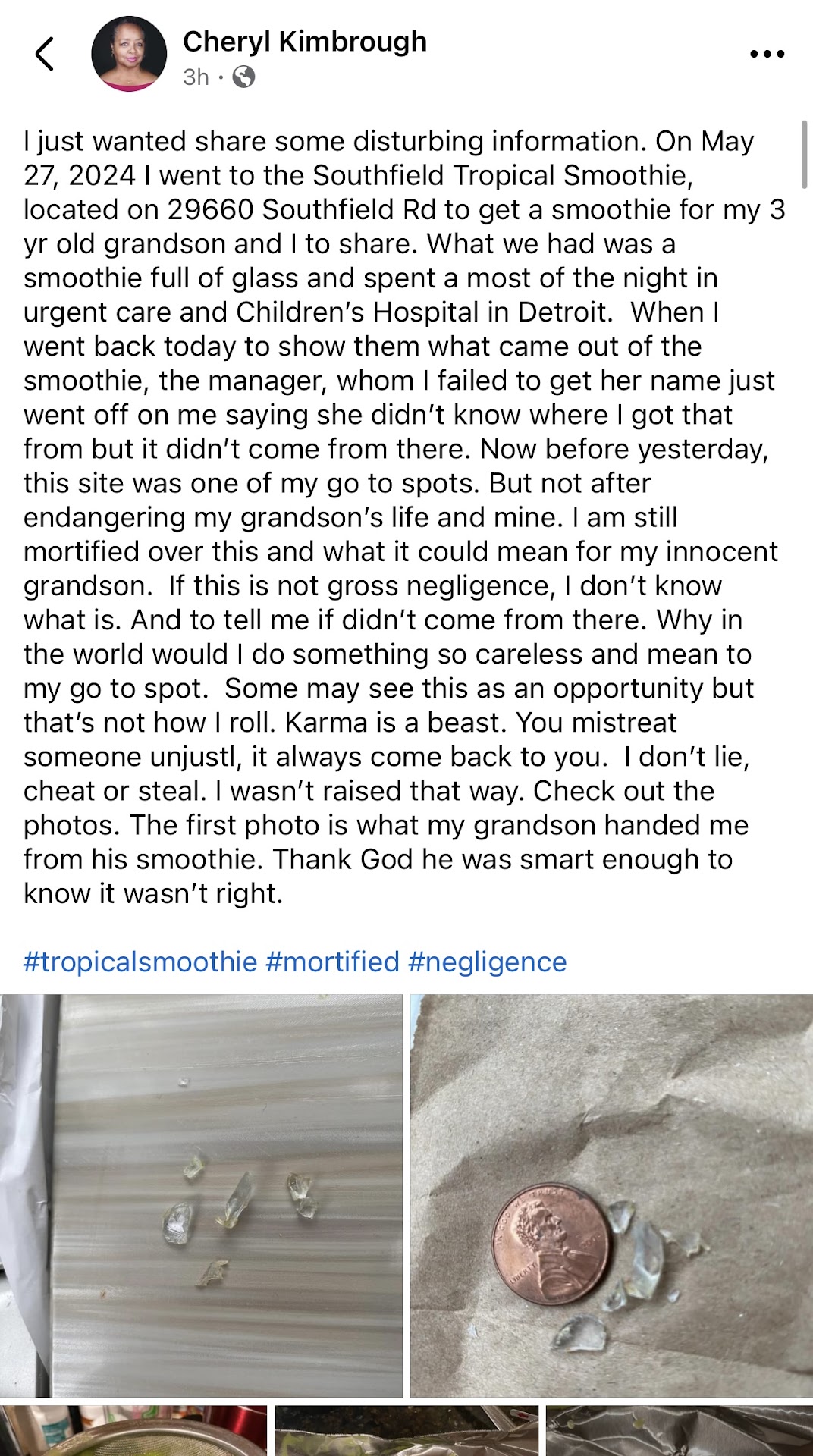Open Cheryl Kimbrough's profile picture
This screenshot has width=813, height=1456.
[x=129, y=54]
